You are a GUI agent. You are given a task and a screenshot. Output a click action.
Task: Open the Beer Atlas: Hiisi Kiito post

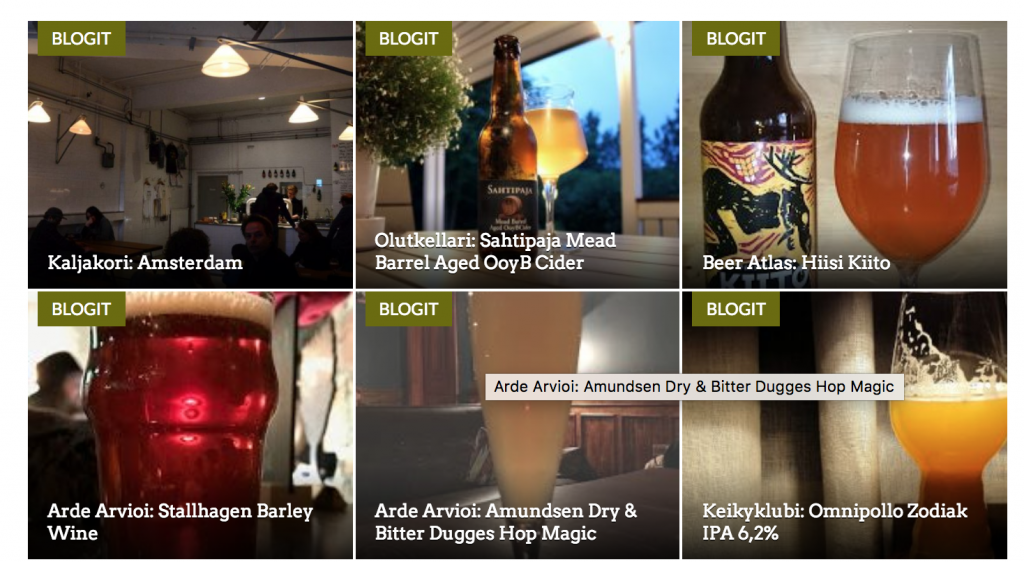click(x=796, y=263)
